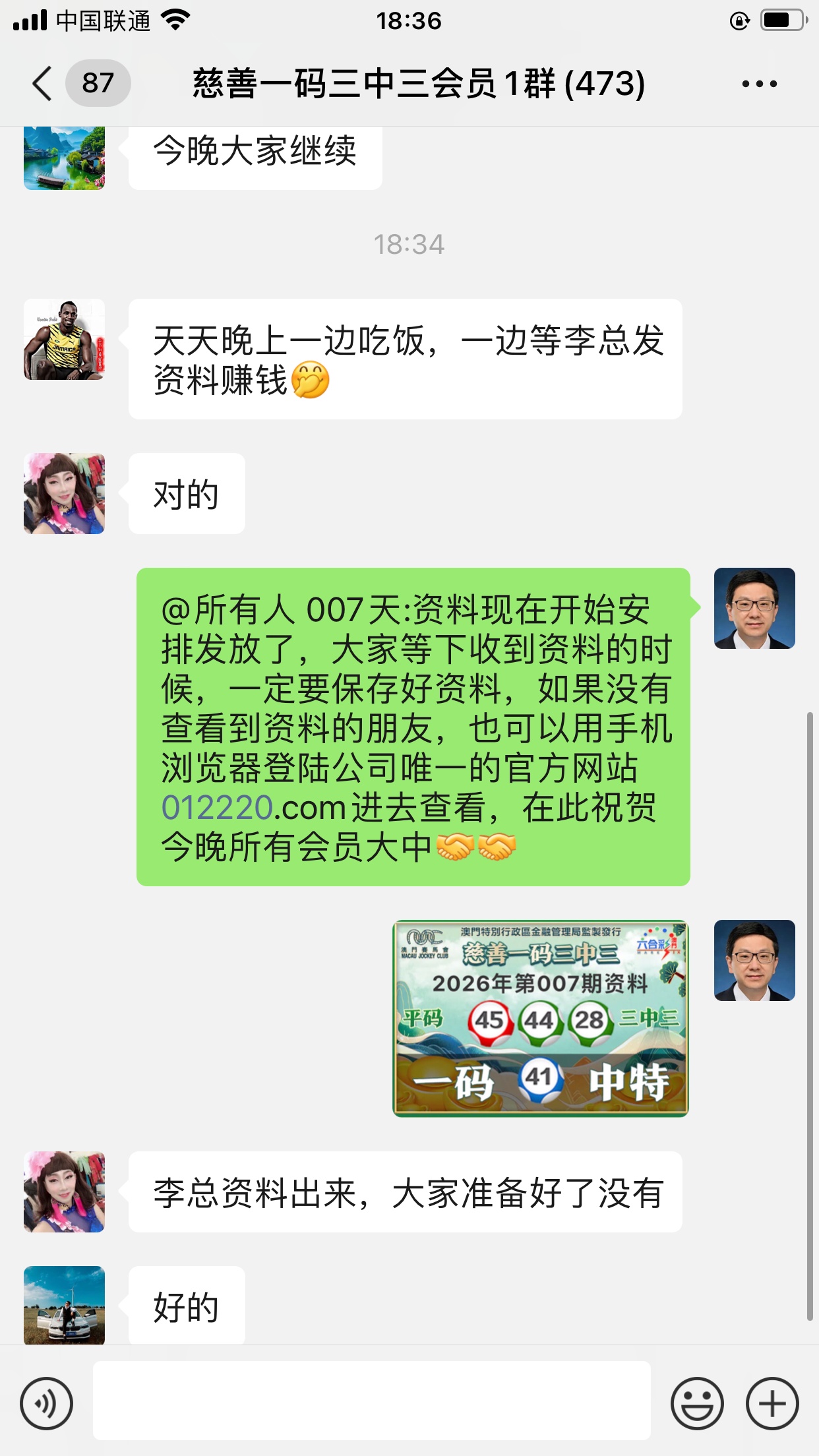Open the plus attachments menu
The height and width of the screenshot is (1456, 819).
point(772,1403)
